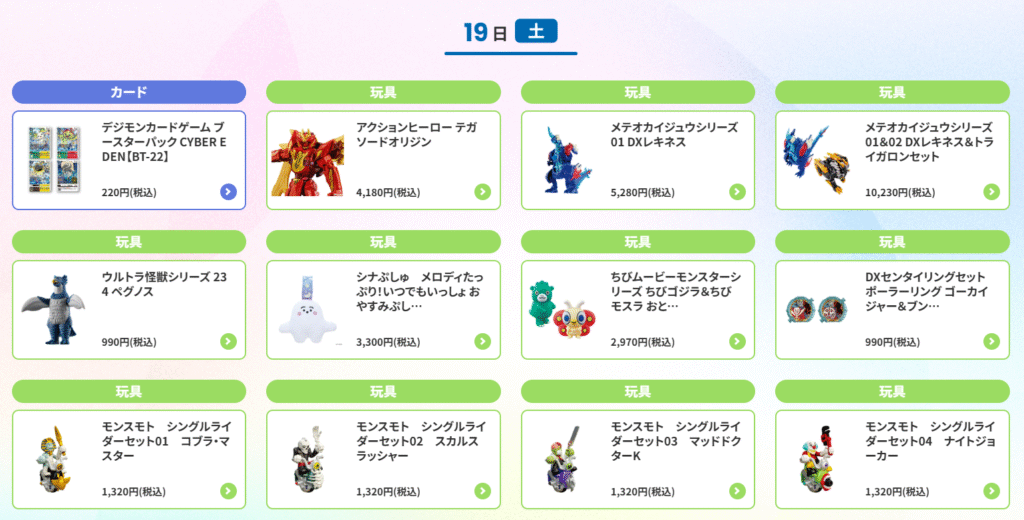View メテオカイジュウシリーズ01 DXレキネス
1024x520 pixels.
pos(638,160)
